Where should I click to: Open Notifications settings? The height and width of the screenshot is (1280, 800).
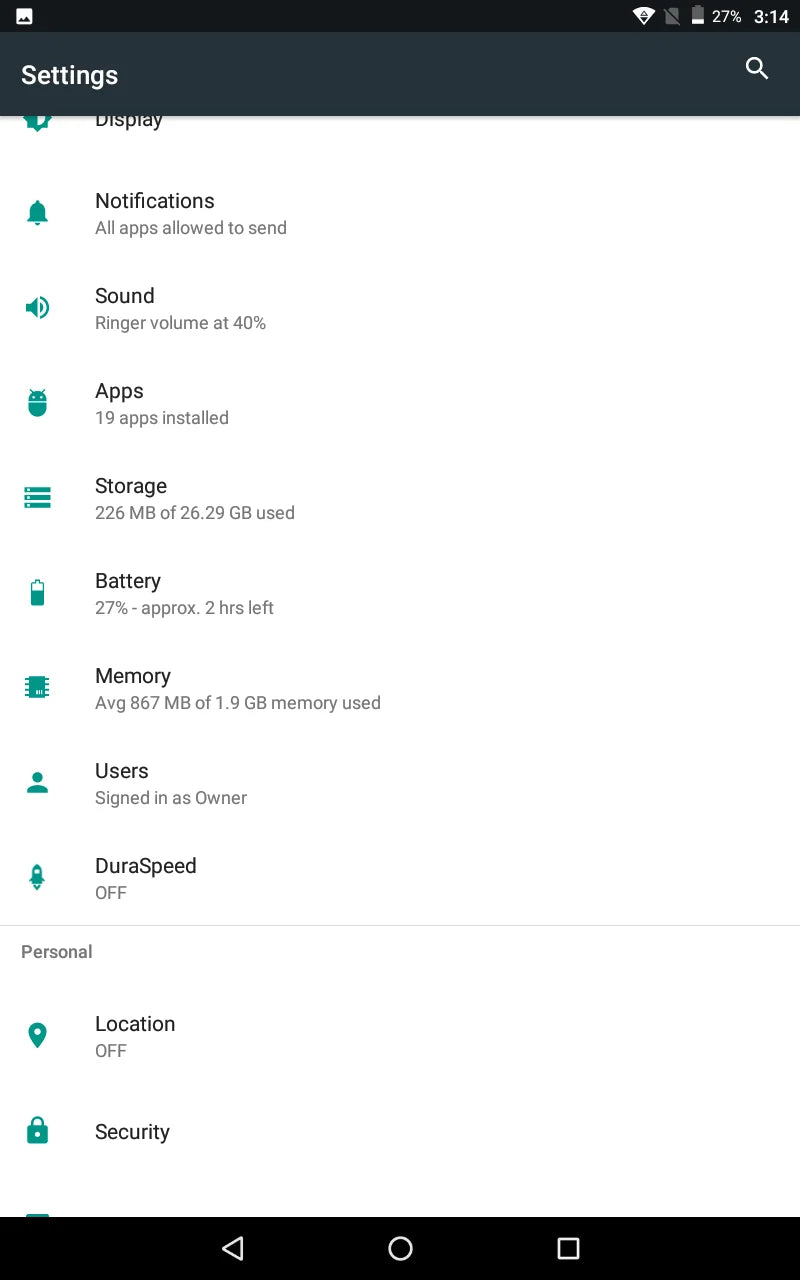point(400,213)
